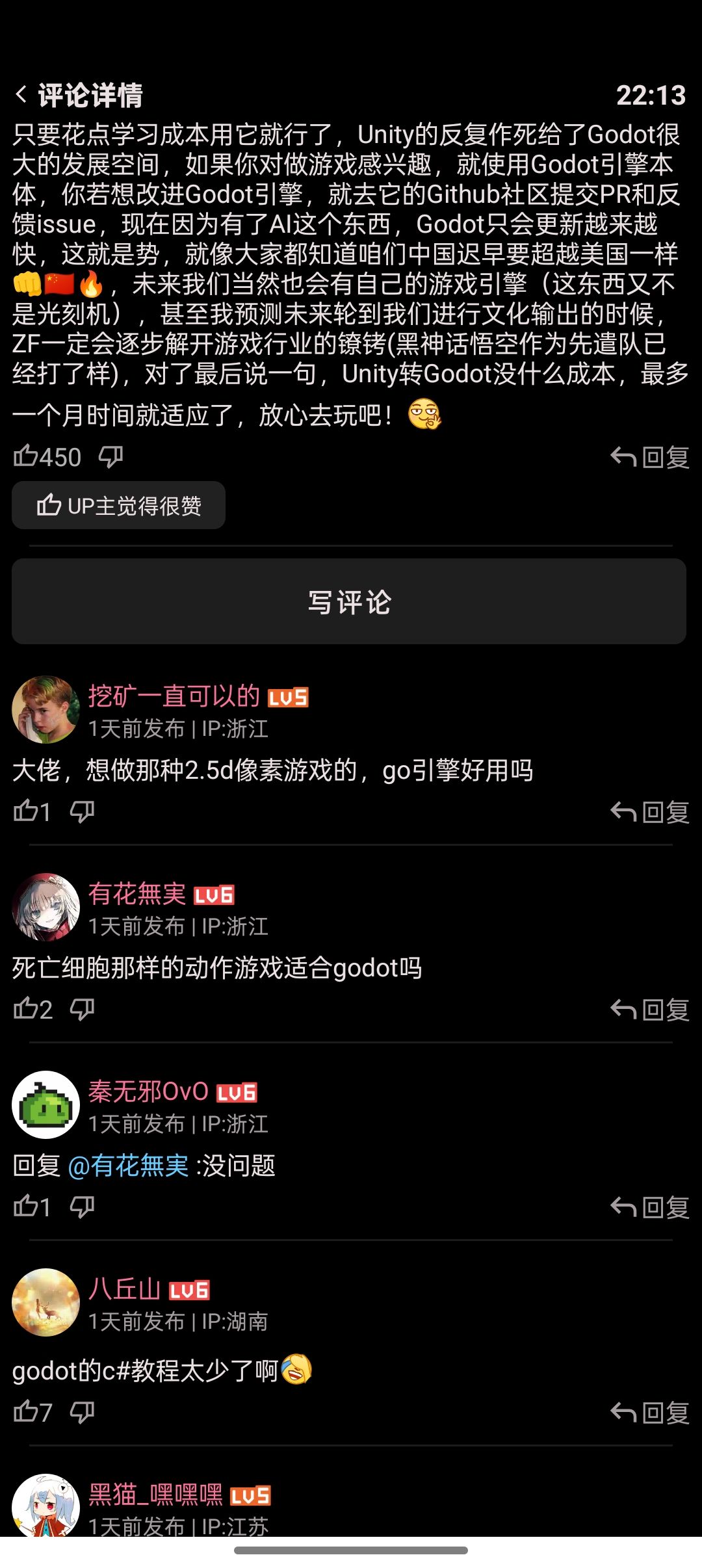This screenshot has width=702, height=1568.
Task: Like 秦无邪OvO's reply
Action: coord(27,1206)
